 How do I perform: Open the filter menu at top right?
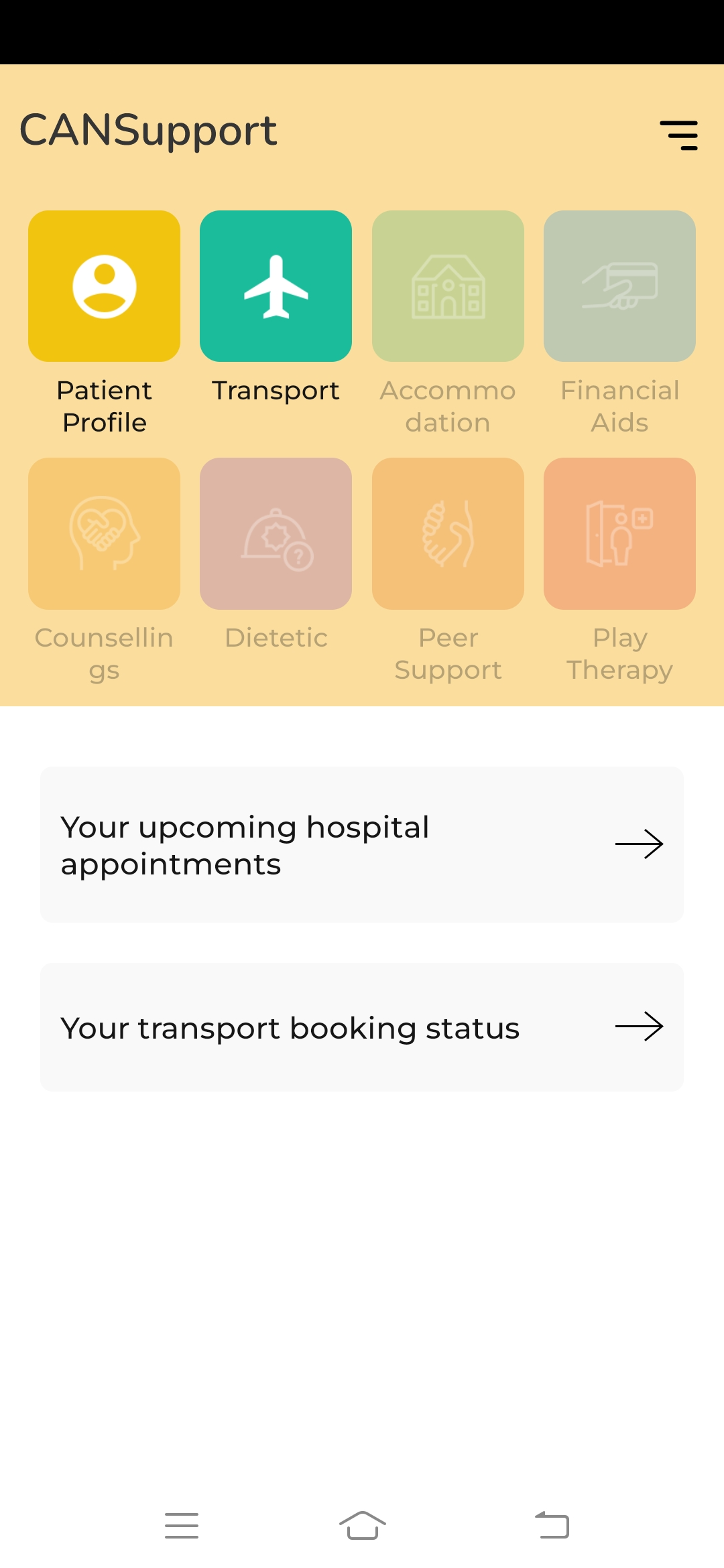680,133
